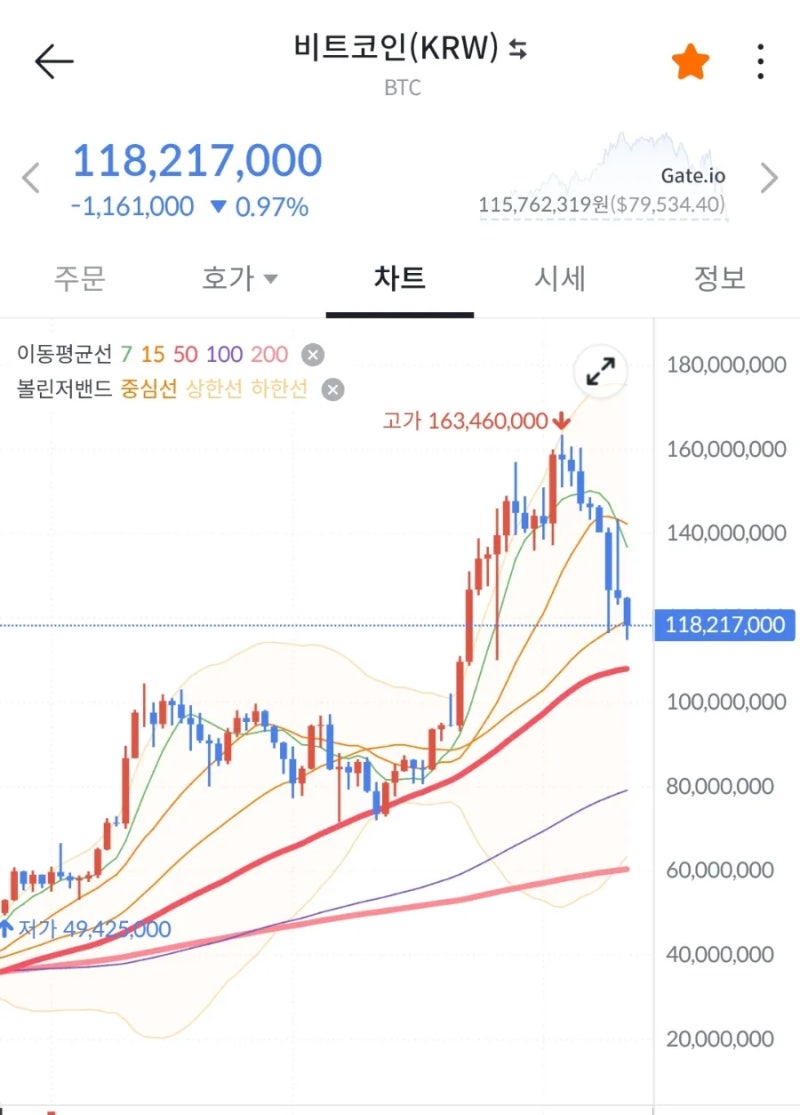Tap the back arrow to exit the chart
800x1115 pixels.
[x=52, y=61]
